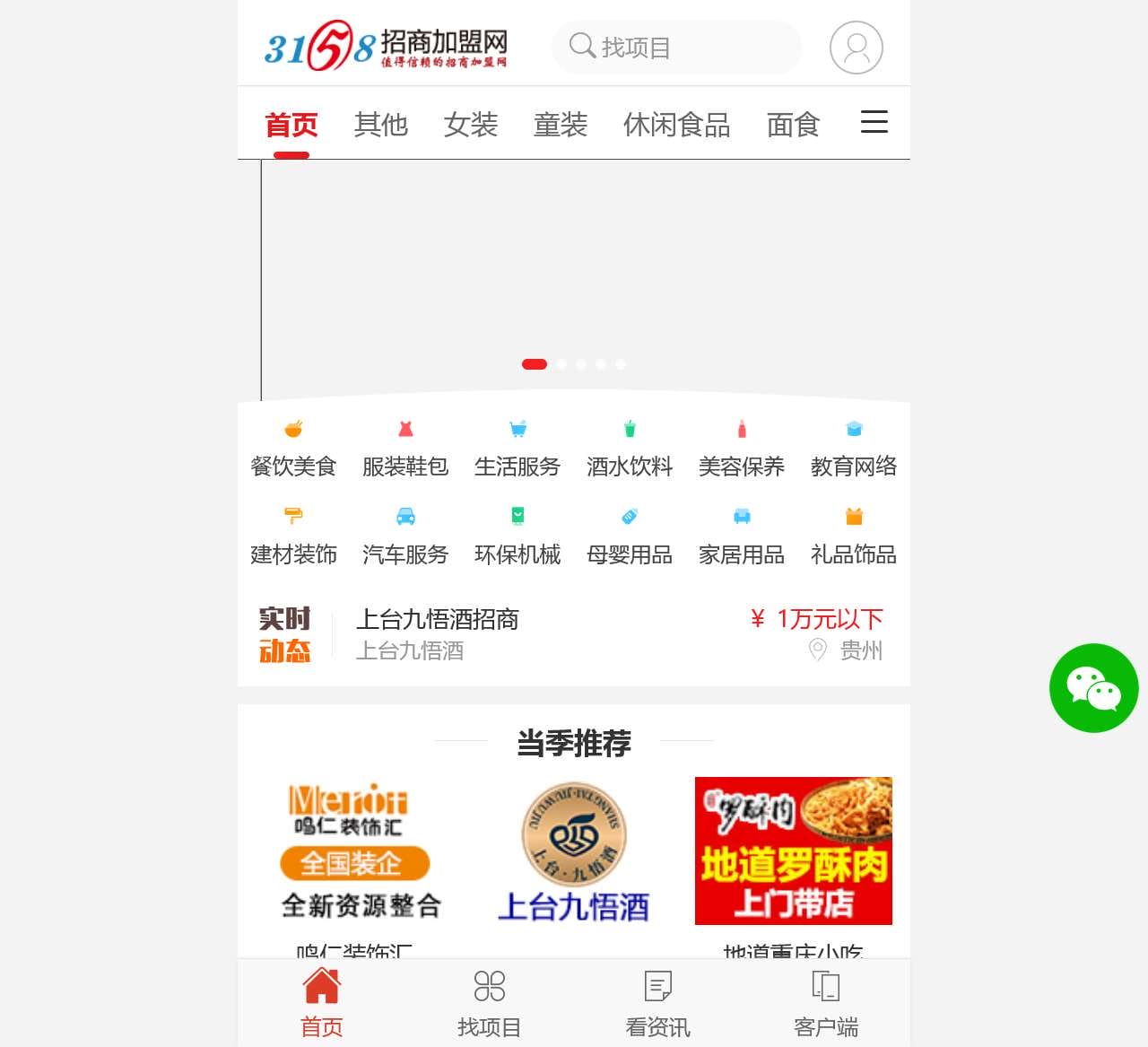Open the green WeChat floating button
The image size is (1148, 1047).
(1093, 688)
